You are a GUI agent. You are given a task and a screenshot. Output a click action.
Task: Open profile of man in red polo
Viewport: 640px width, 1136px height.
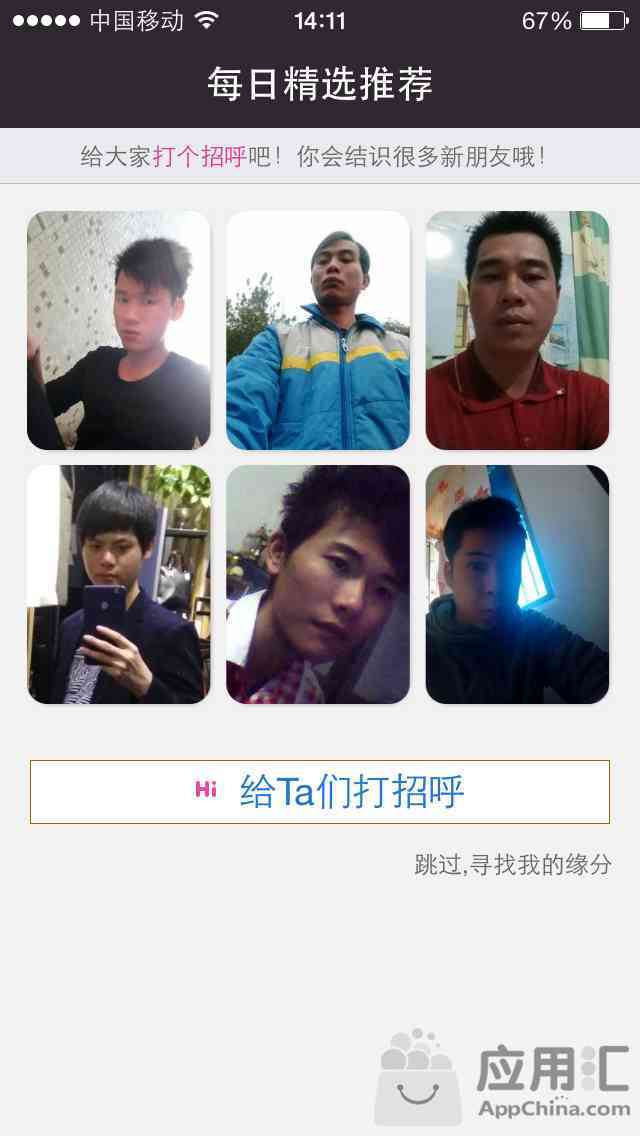click(x=517, y=330)
